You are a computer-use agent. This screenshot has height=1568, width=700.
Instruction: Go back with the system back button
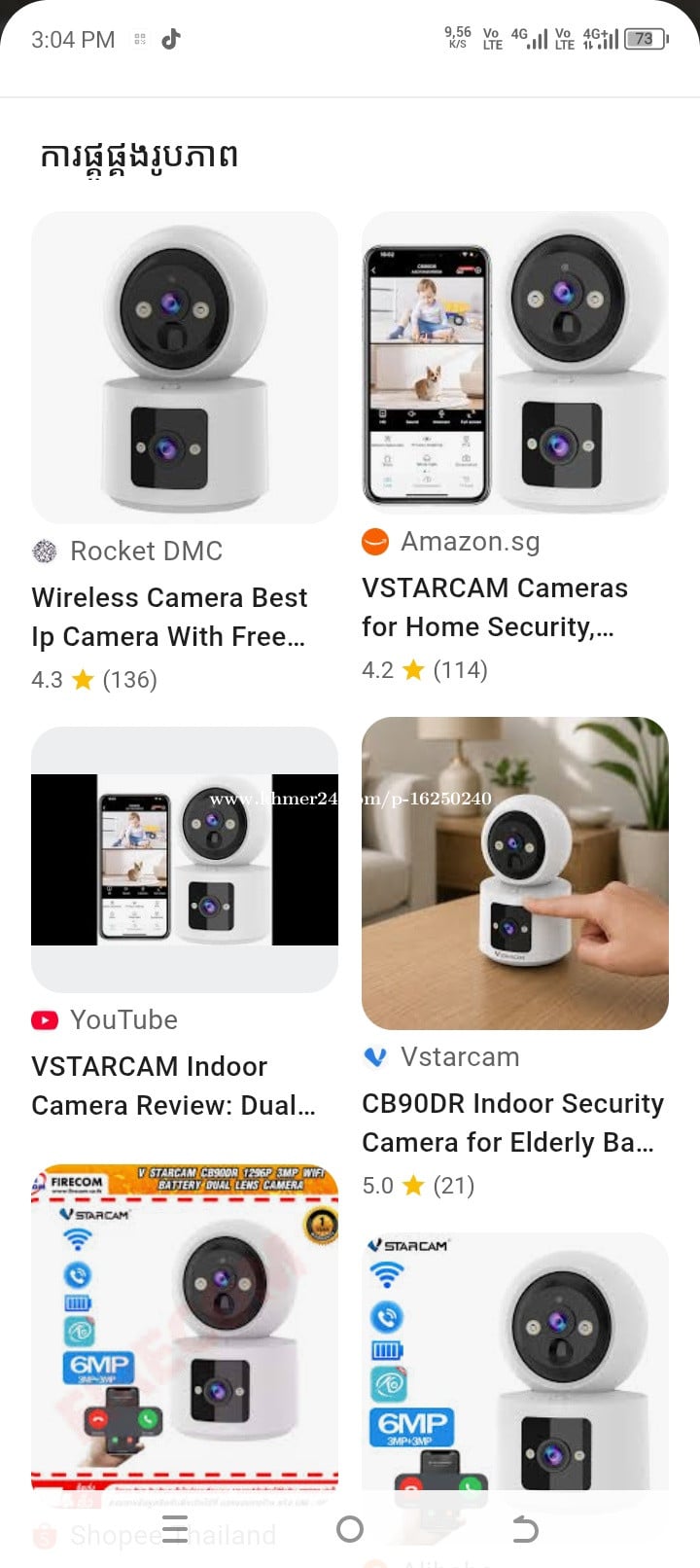(x=525, y=1529)
